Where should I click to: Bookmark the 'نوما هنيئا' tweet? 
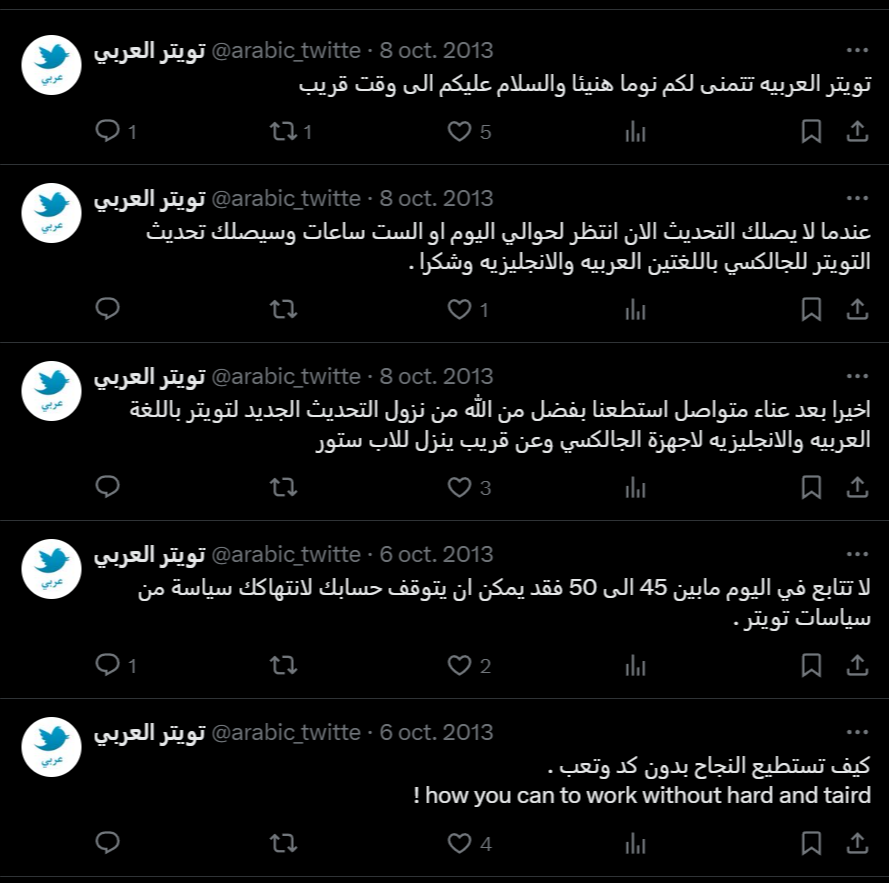click(x=812, y=131)
